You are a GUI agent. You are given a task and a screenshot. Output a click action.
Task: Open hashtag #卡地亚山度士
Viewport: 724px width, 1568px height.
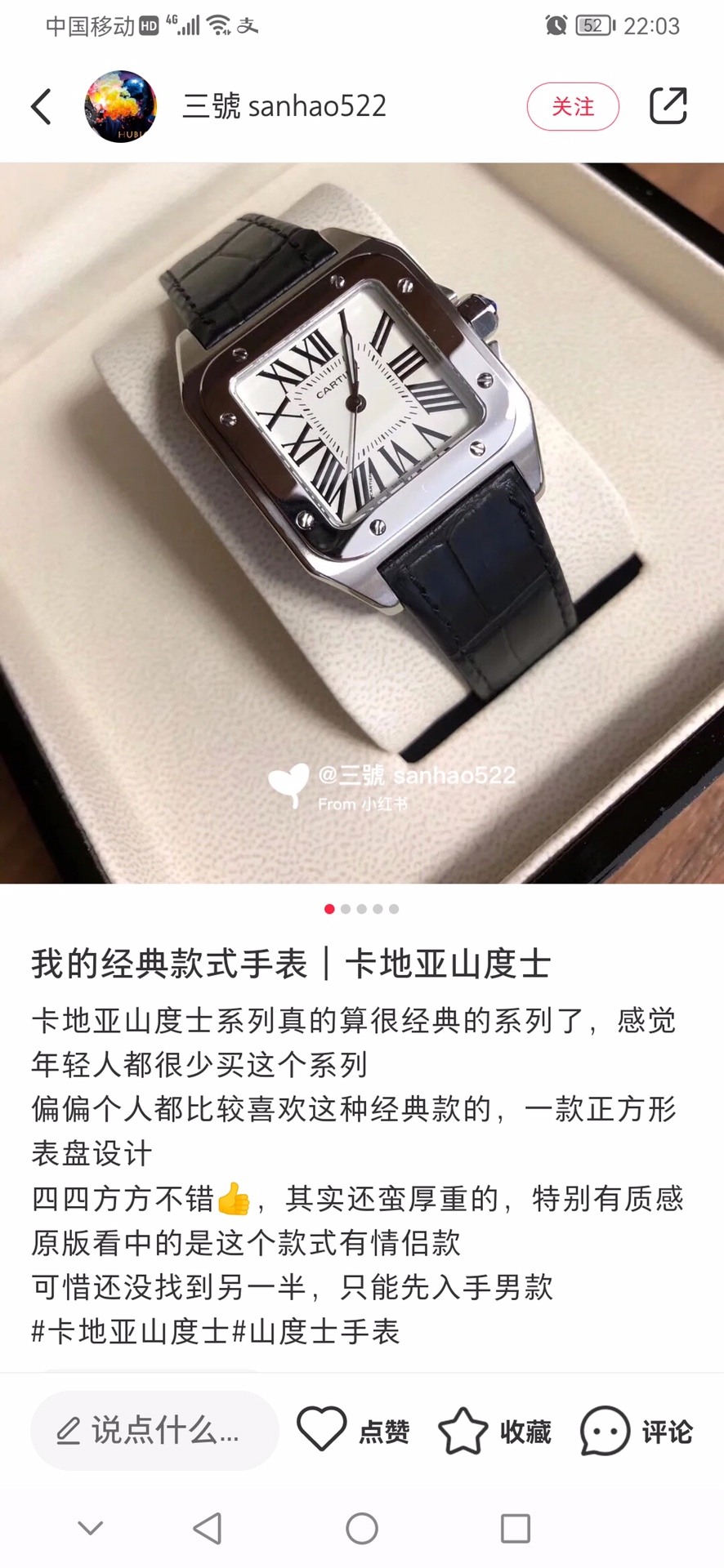pos(131,1332)
